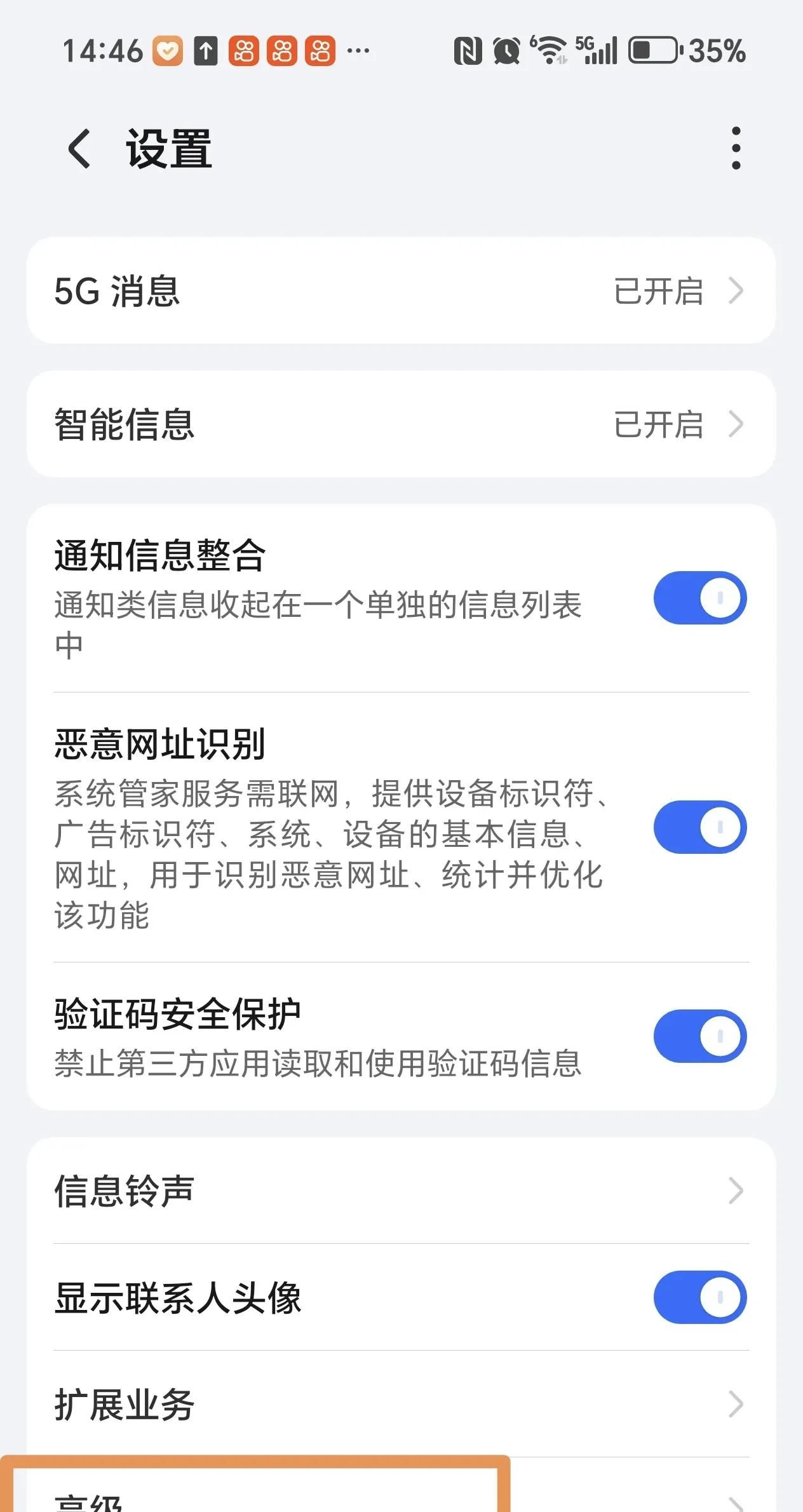Viewport: 803px width, 1512px height.
Task: Tap the NFC icon in the status bar
Action: [468, 51]
